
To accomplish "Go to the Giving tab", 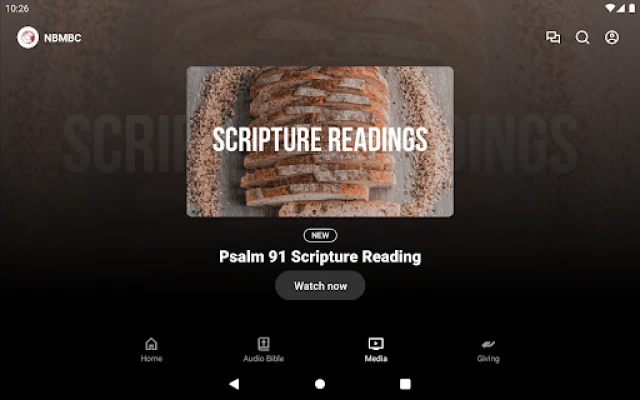I will coord(488,349).
